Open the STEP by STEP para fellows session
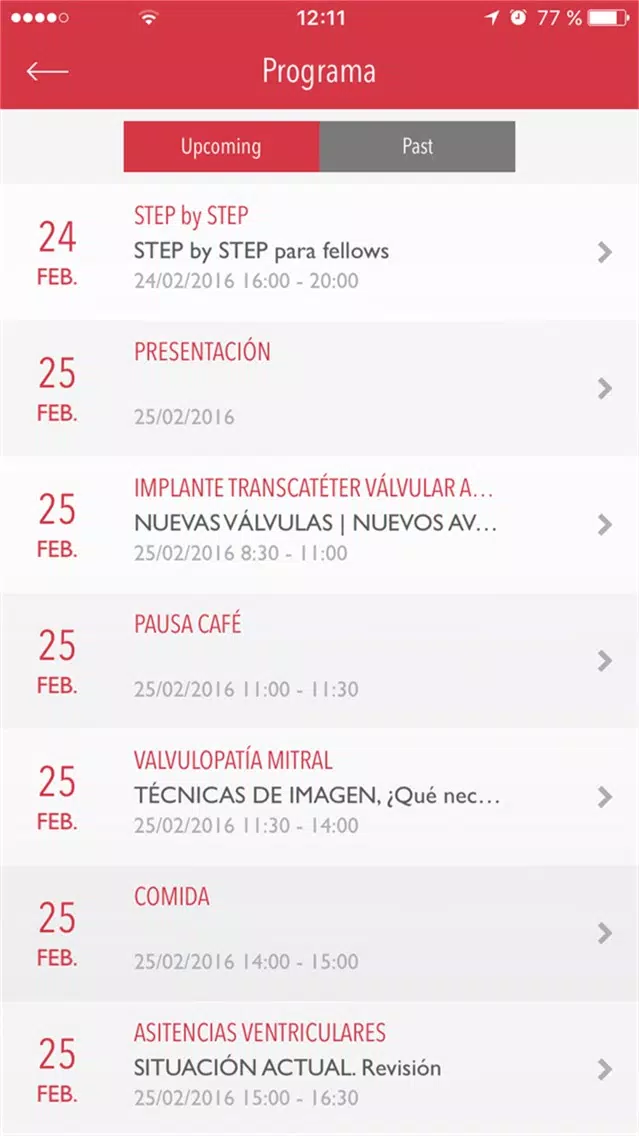Image resolution: width=639 pixels, height=1136 pixels. 320,251
